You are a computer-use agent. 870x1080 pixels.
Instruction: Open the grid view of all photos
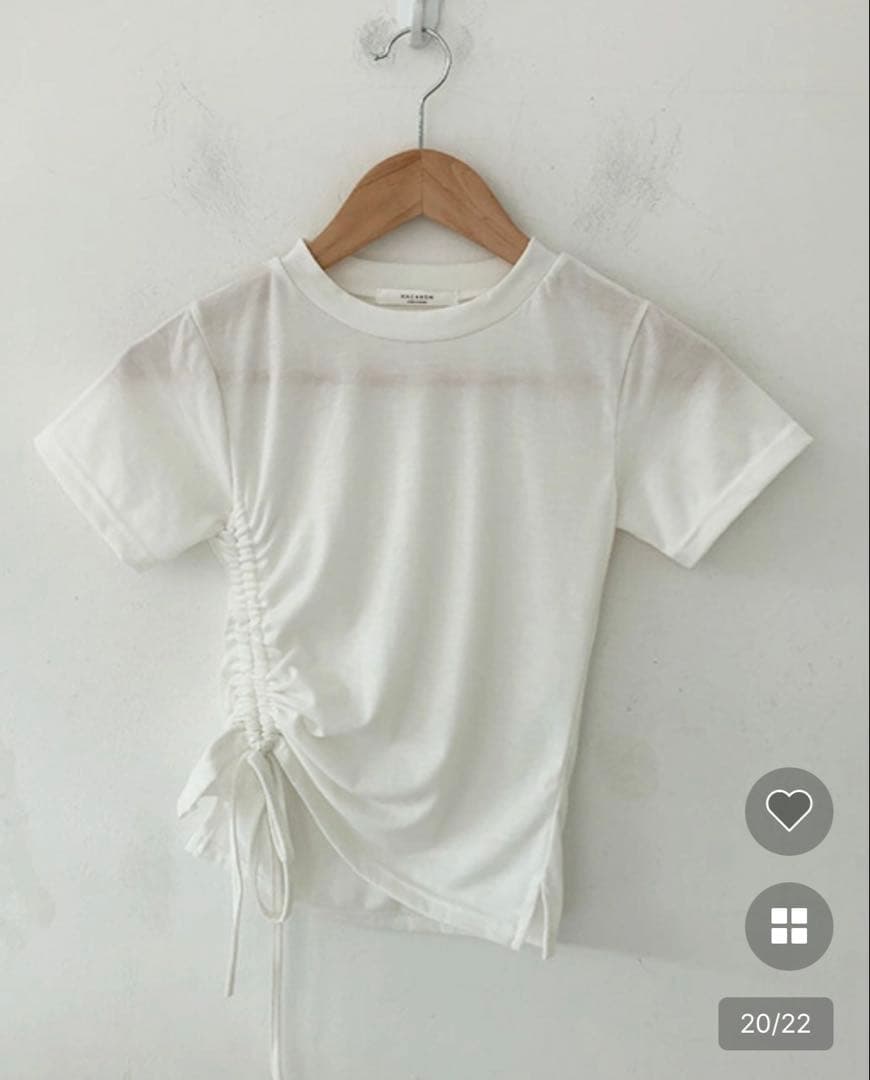789,926
